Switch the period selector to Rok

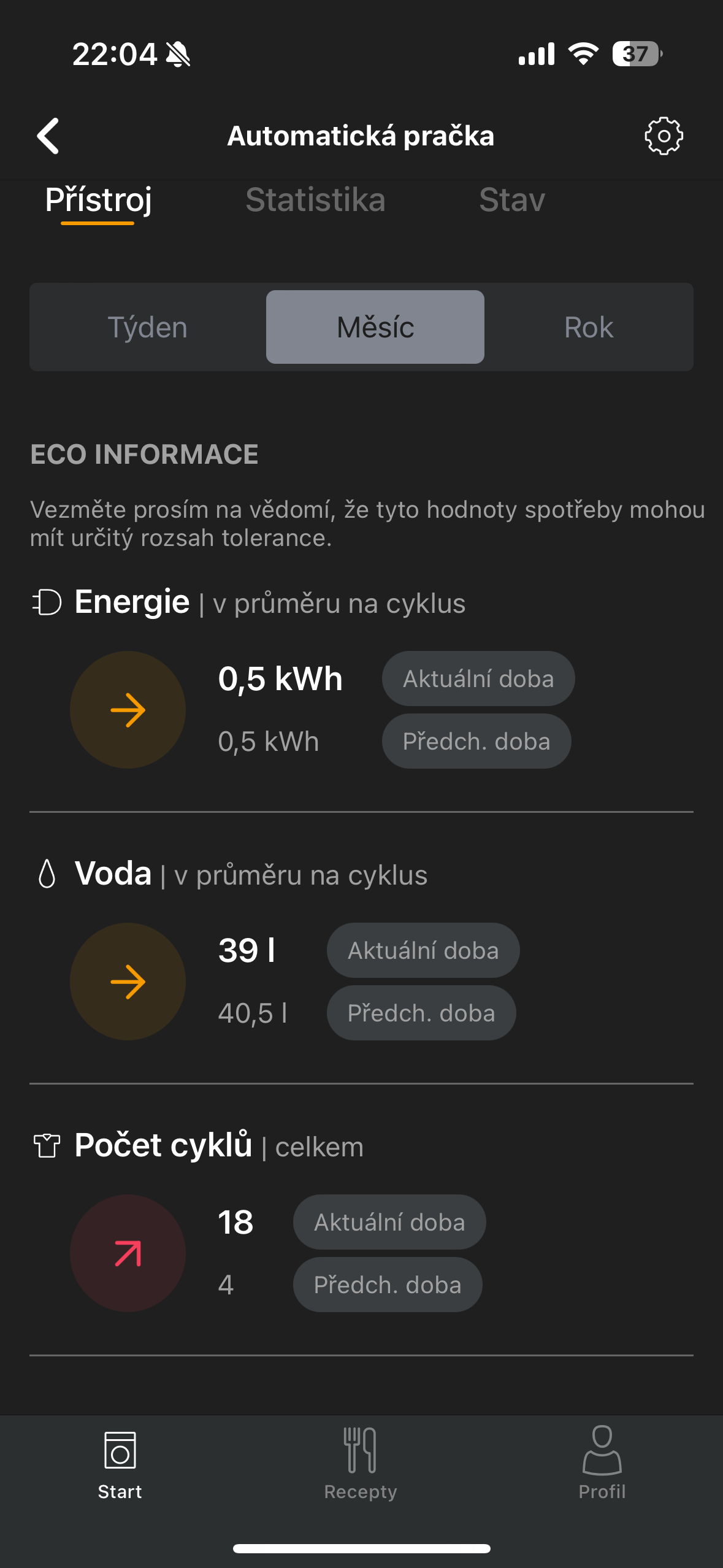589,326
